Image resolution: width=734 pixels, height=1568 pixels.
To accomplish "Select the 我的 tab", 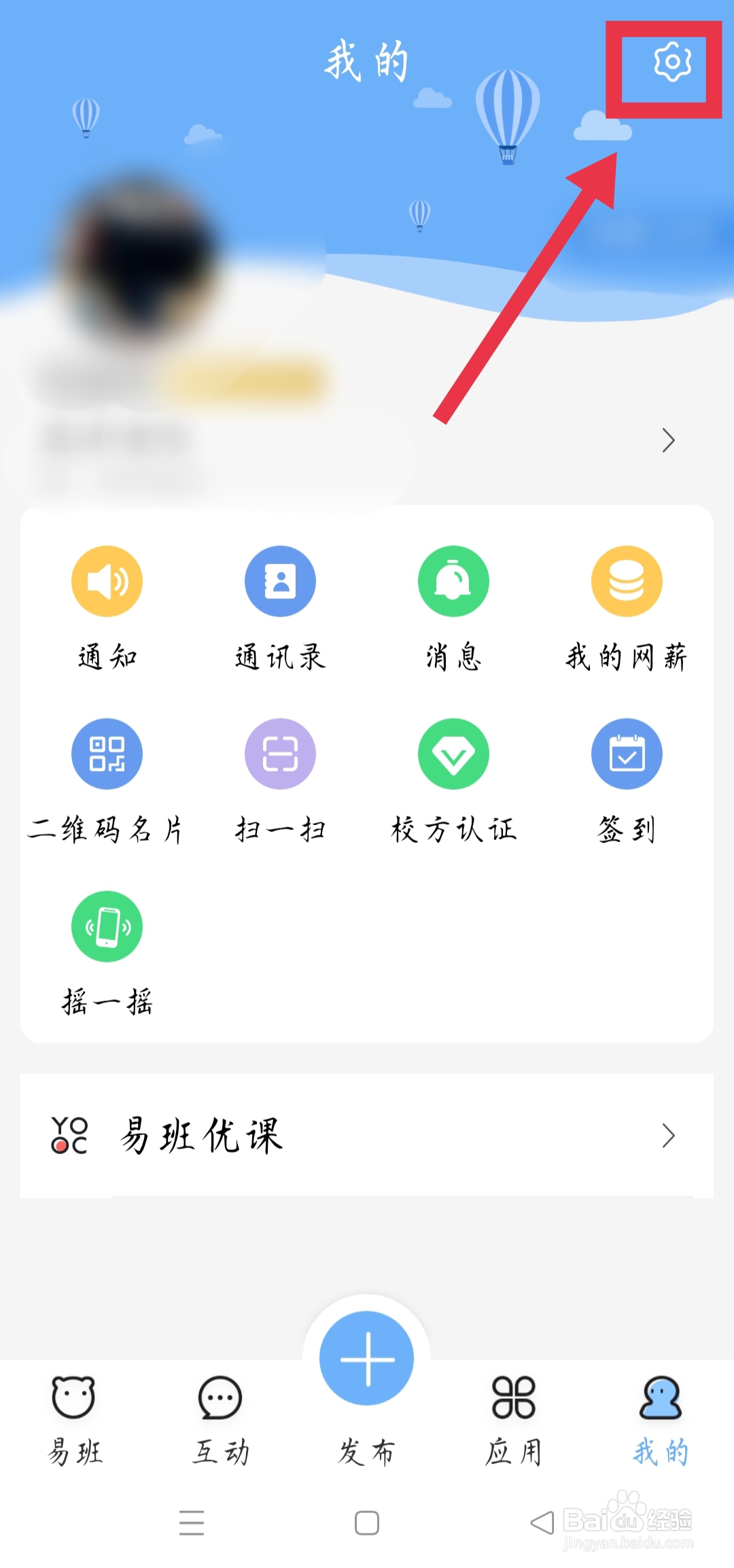I will point(661,1421).
